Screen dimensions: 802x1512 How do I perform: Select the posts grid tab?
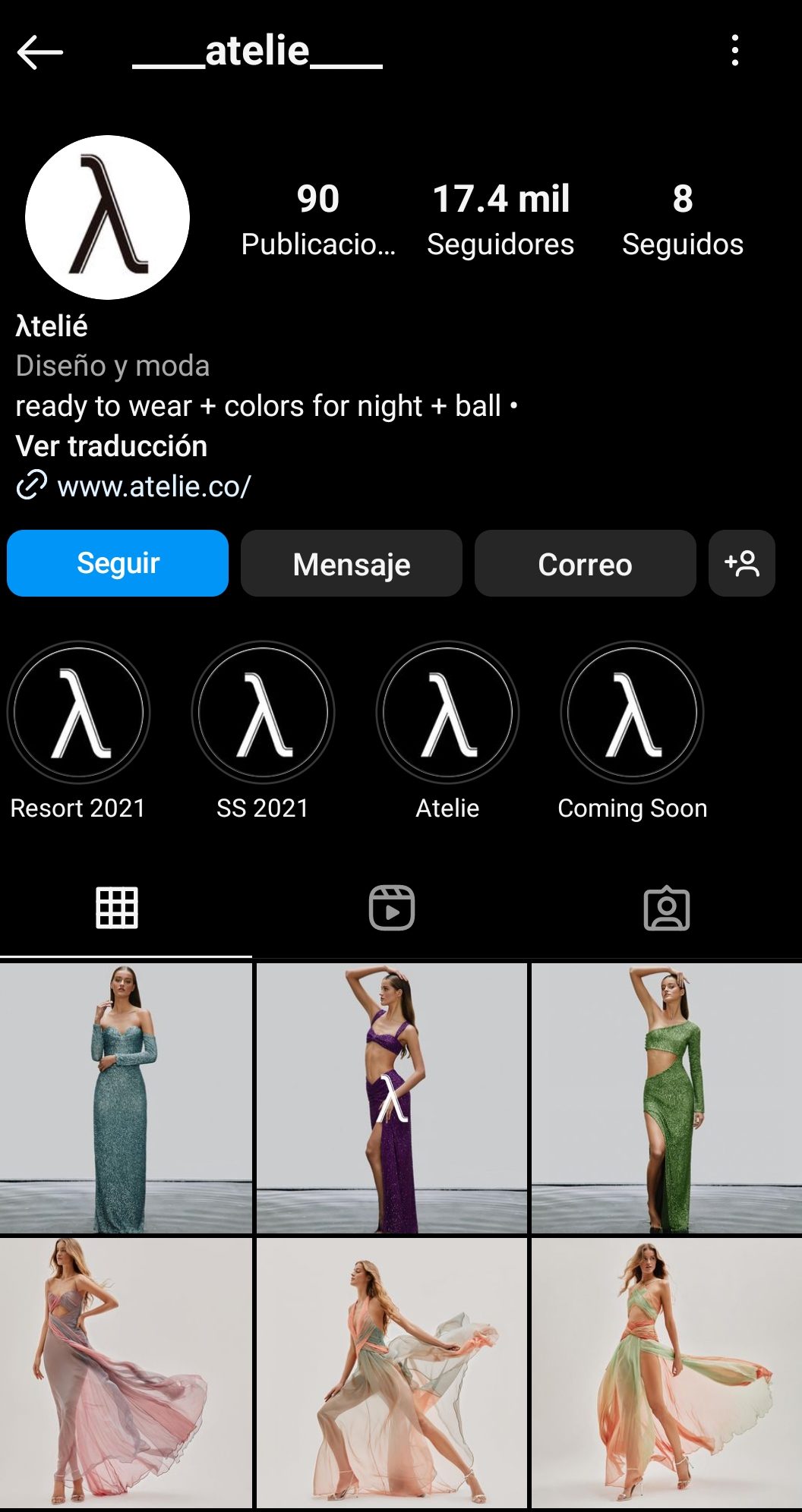pyautogui.click(x=117, y=908)
